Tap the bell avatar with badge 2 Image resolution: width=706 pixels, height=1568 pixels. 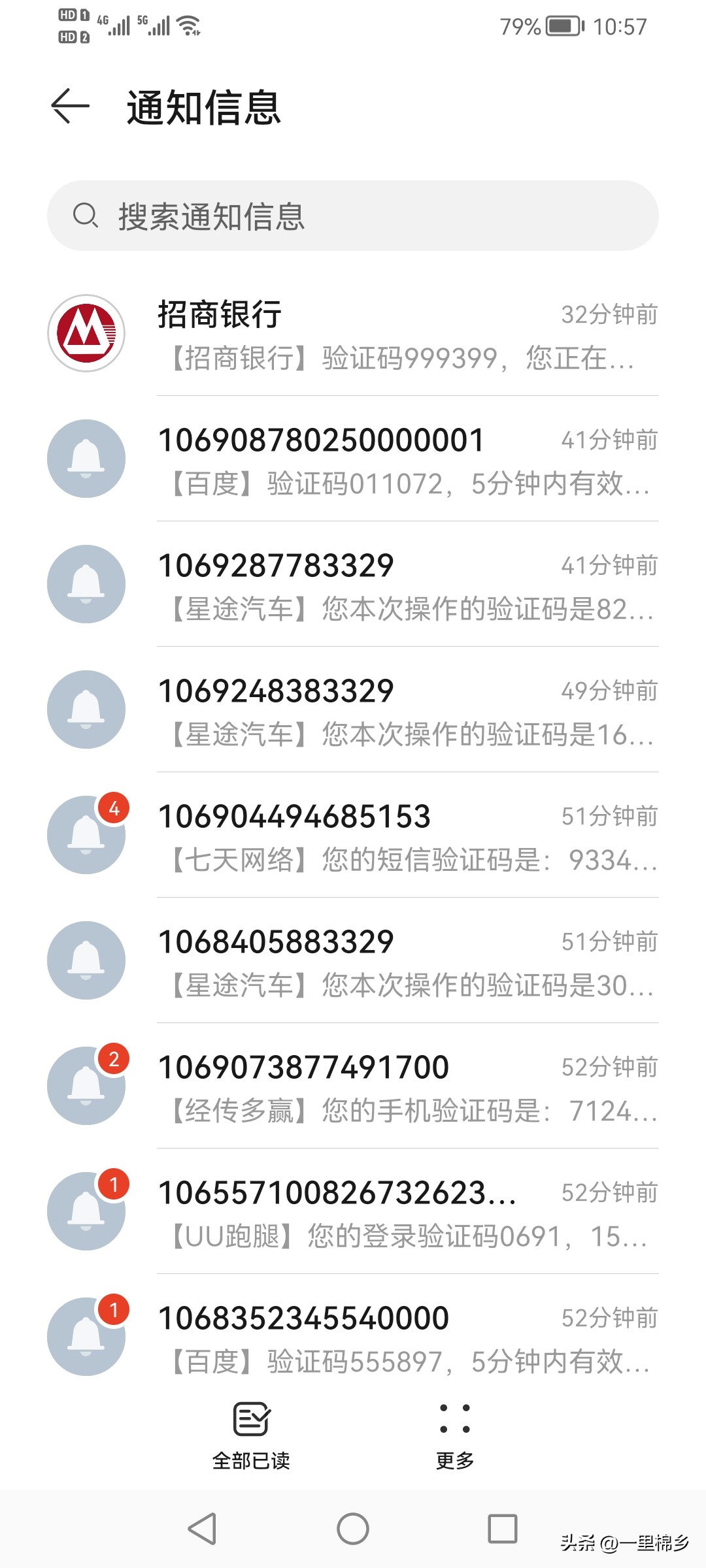click(x=86, y=1086)
